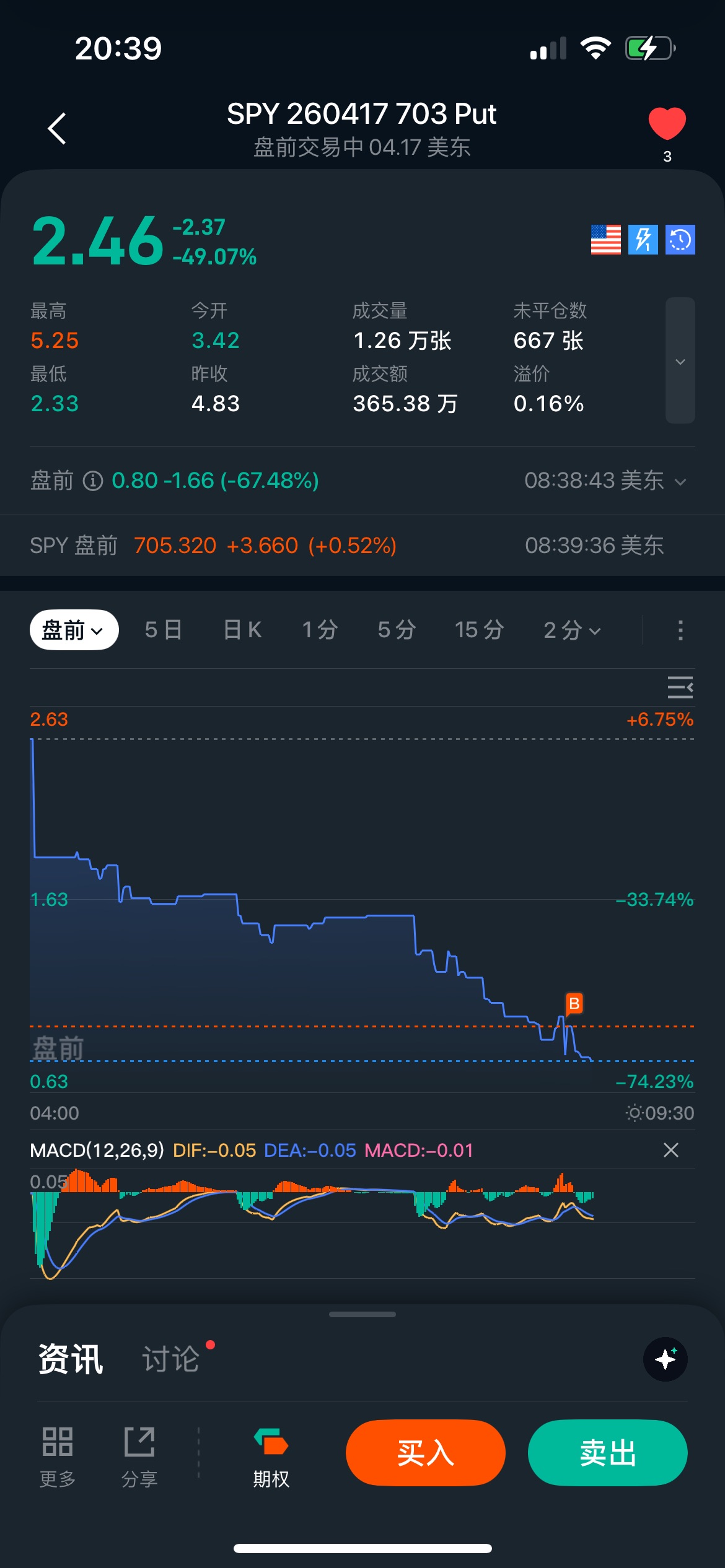Image resolution: width=725 pixels, height=1568 pixels.
Task: Open the AI sparkle assistant button
Action: coord(666,1359)
